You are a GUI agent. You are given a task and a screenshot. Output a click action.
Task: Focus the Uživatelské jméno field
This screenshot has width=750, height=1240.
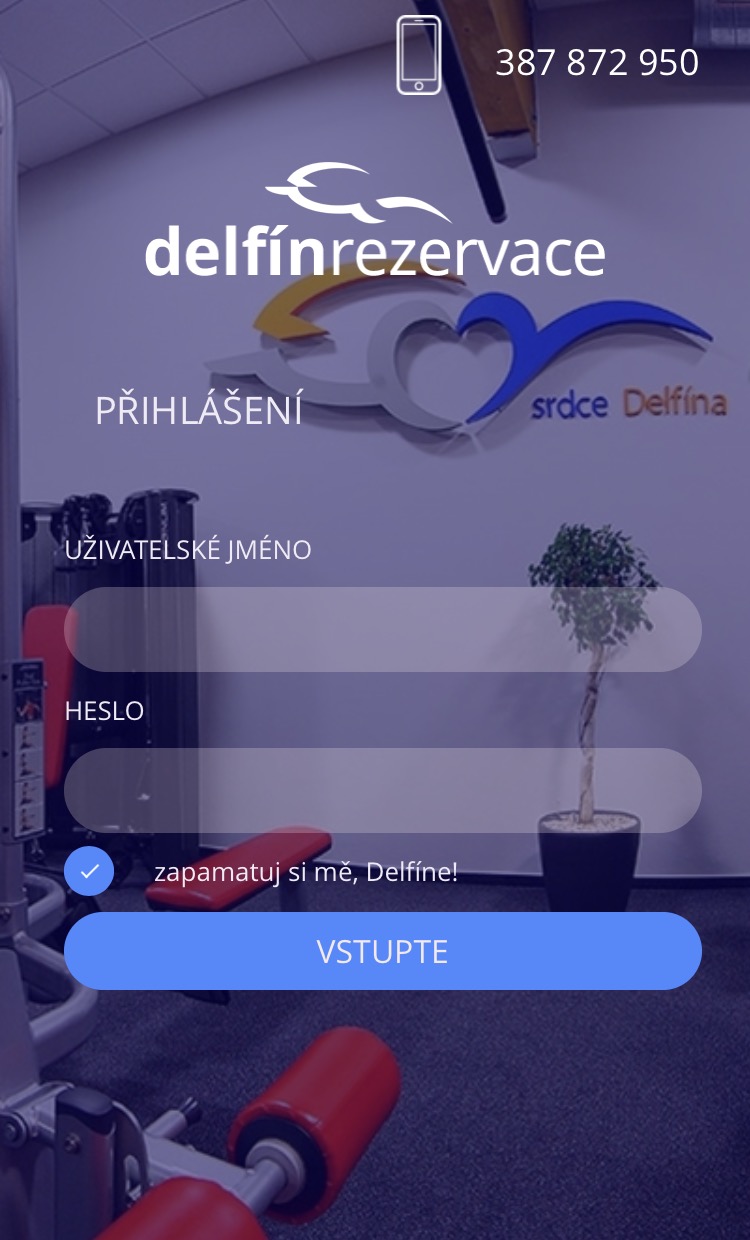tap(383, 629)
